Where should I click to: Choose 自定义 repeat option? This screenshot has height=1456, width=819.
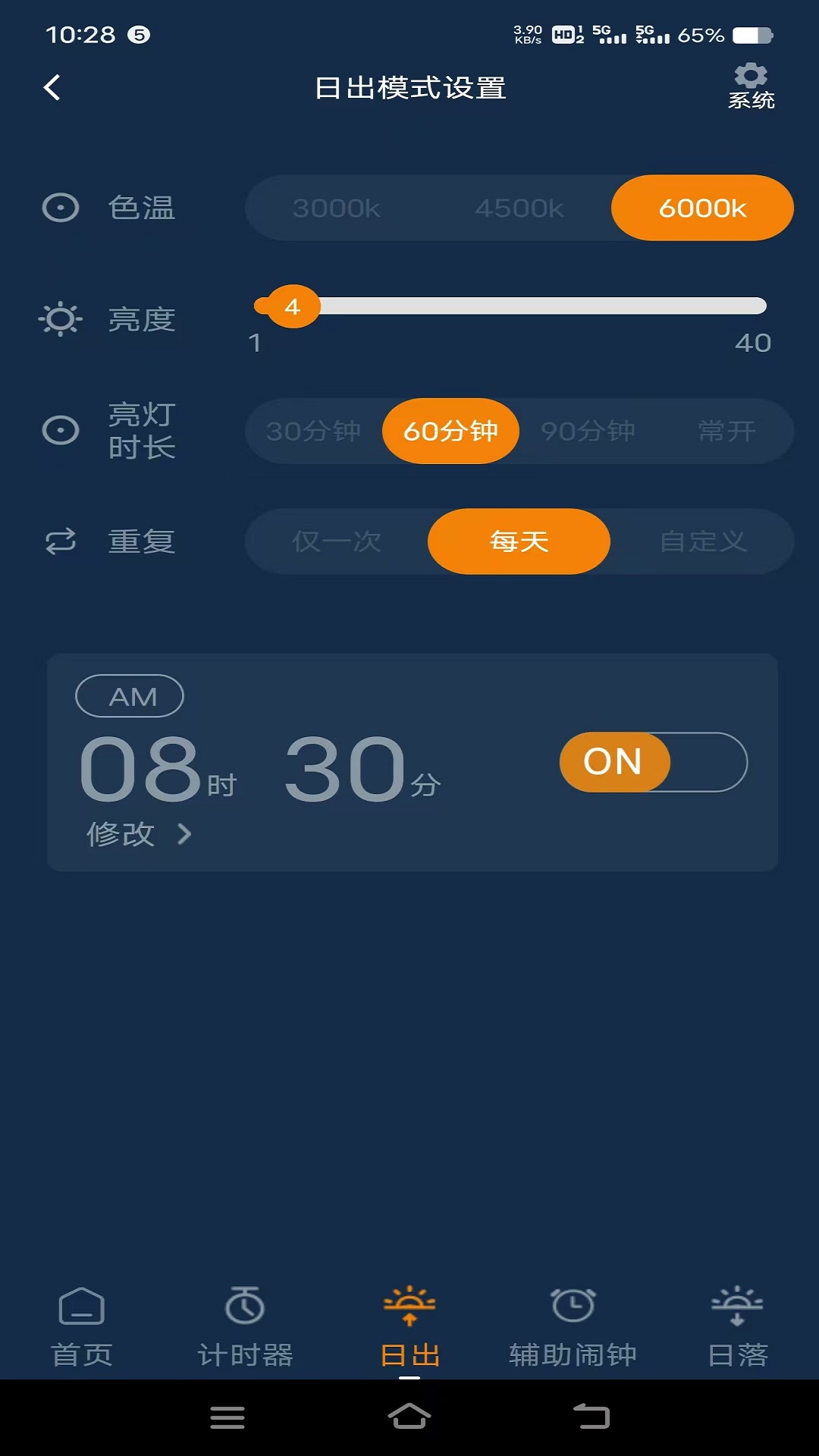(703, 541)
